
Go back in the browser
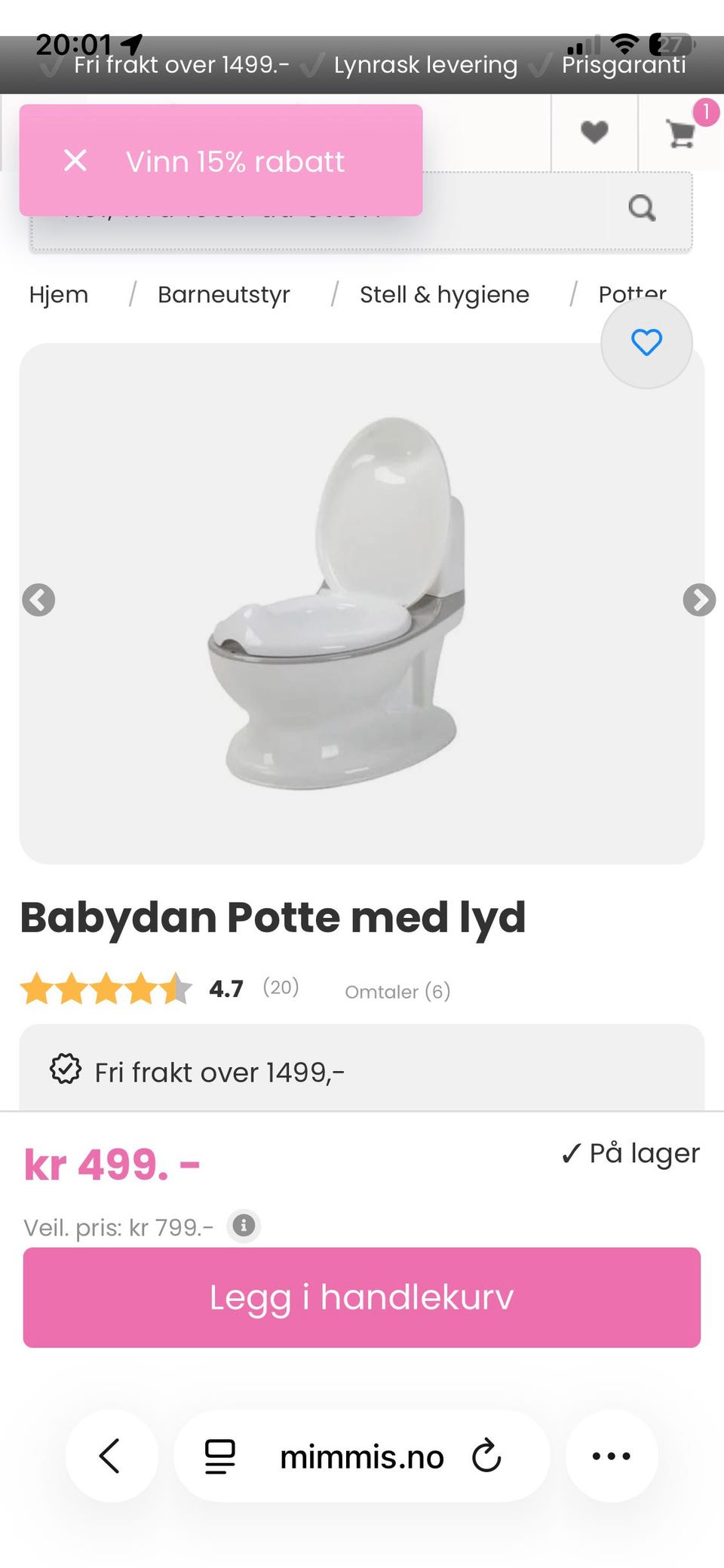coord(111,1456)
